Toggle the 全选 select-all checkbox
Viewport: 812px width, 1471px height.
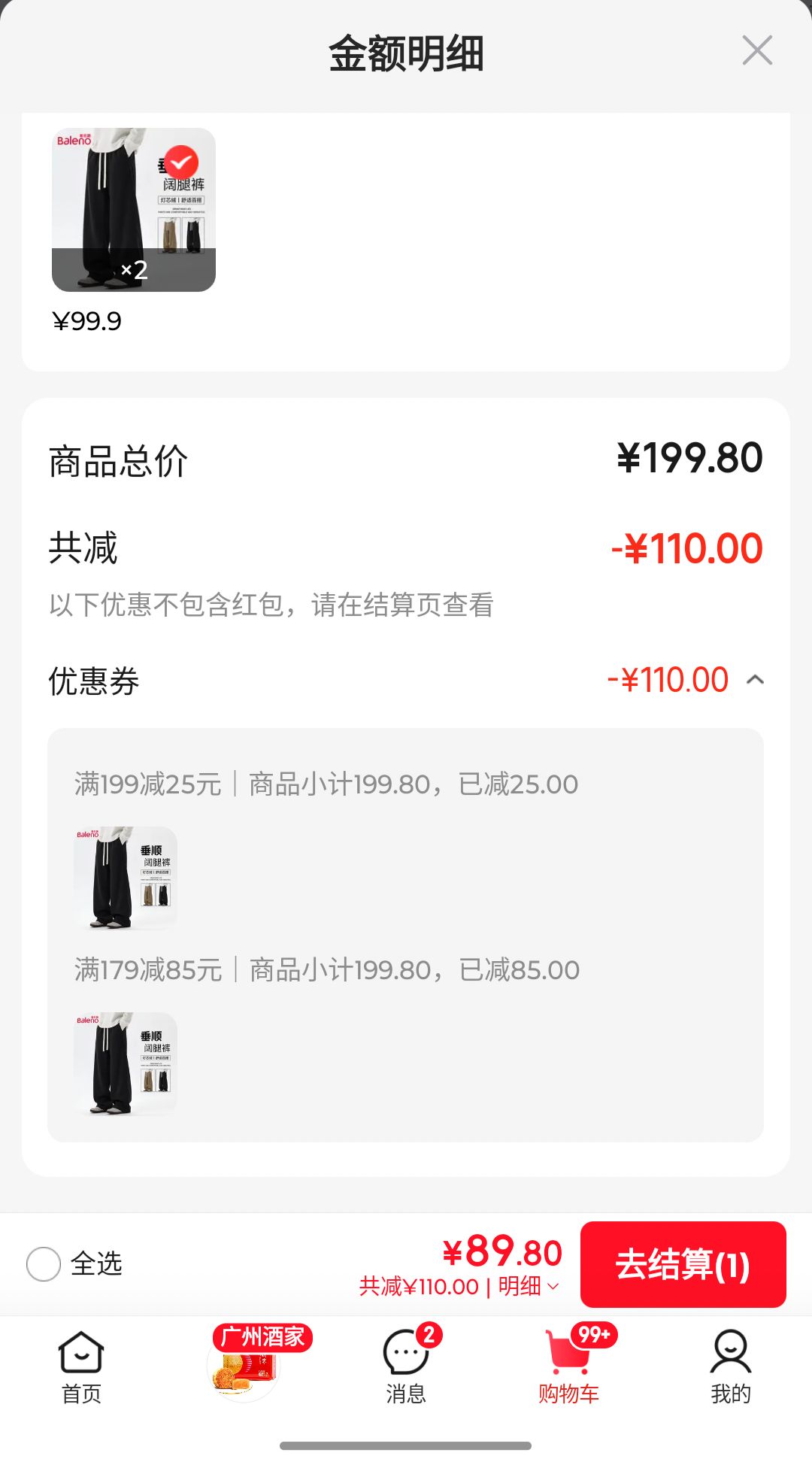[x=44, y=1264]
